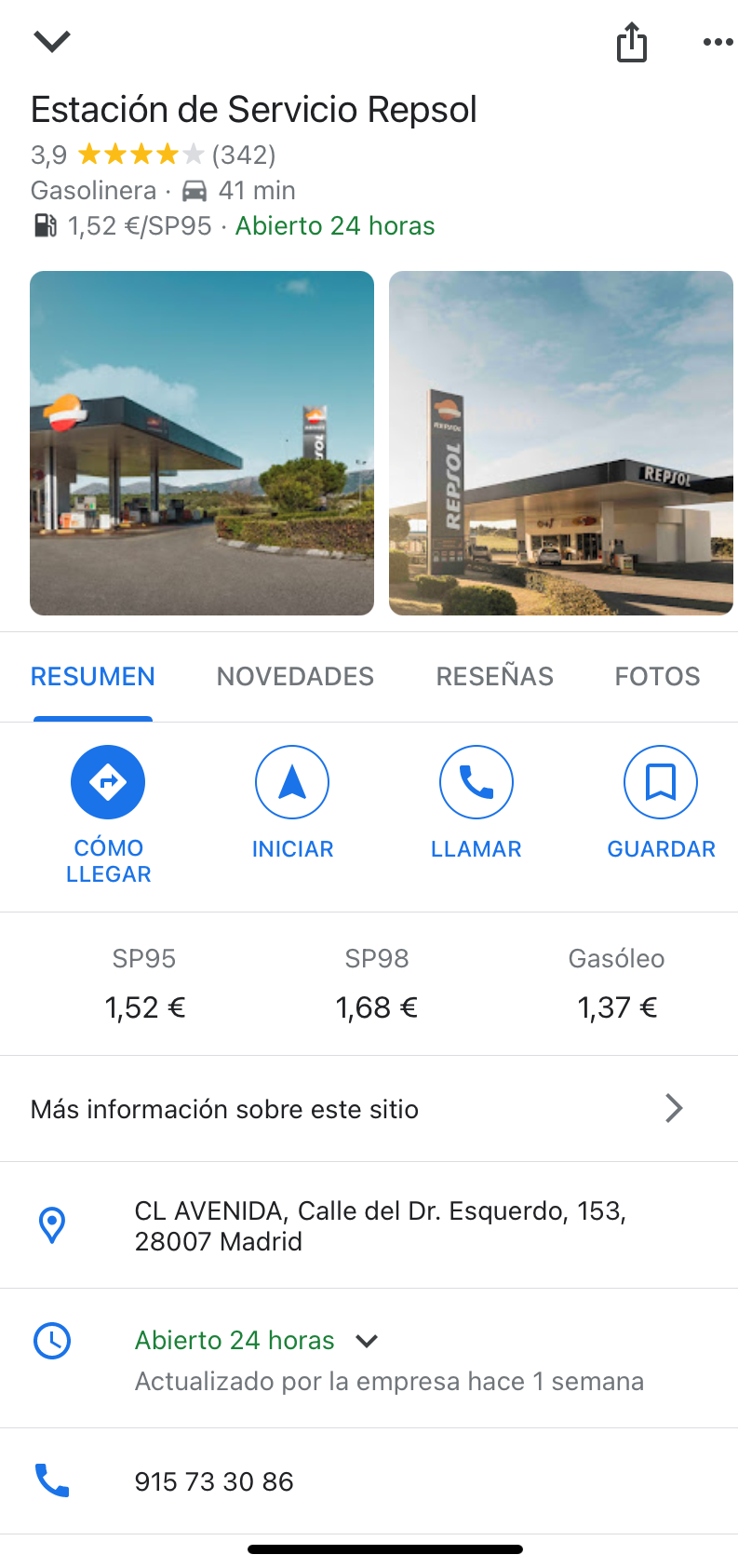
Task: Open directions with the Cómo llegar icon
Action: tap(108, 782)
